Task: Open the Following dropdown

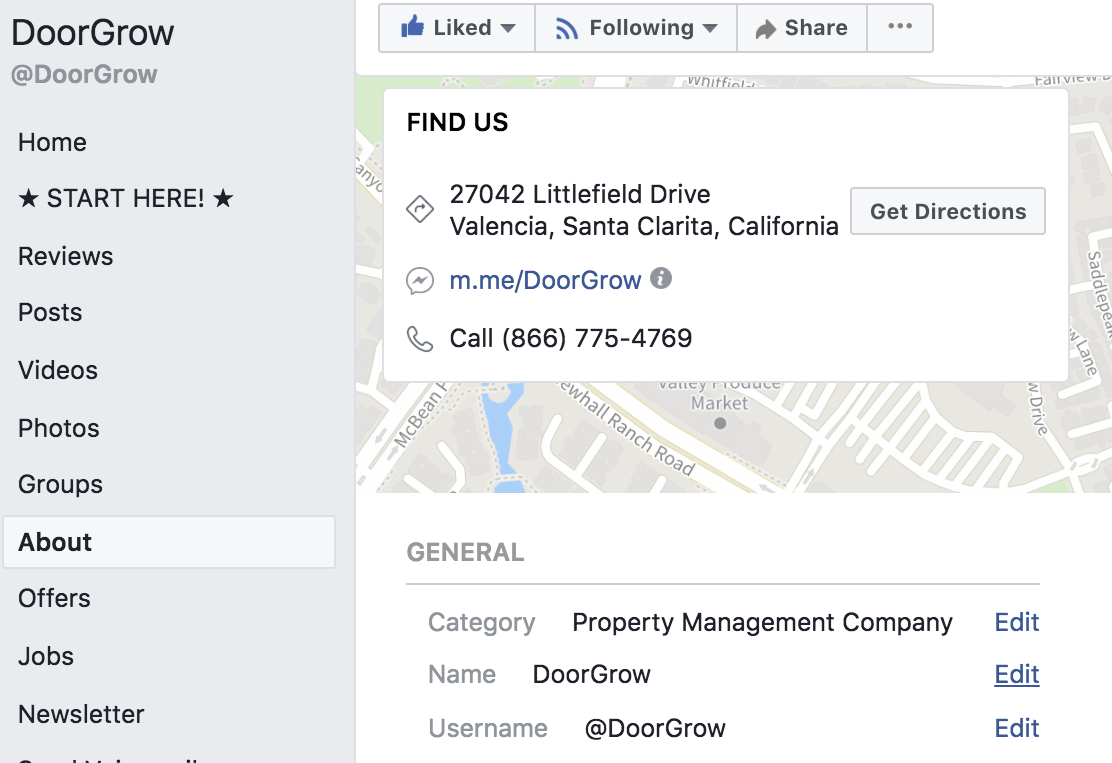Action: [636, 28]
